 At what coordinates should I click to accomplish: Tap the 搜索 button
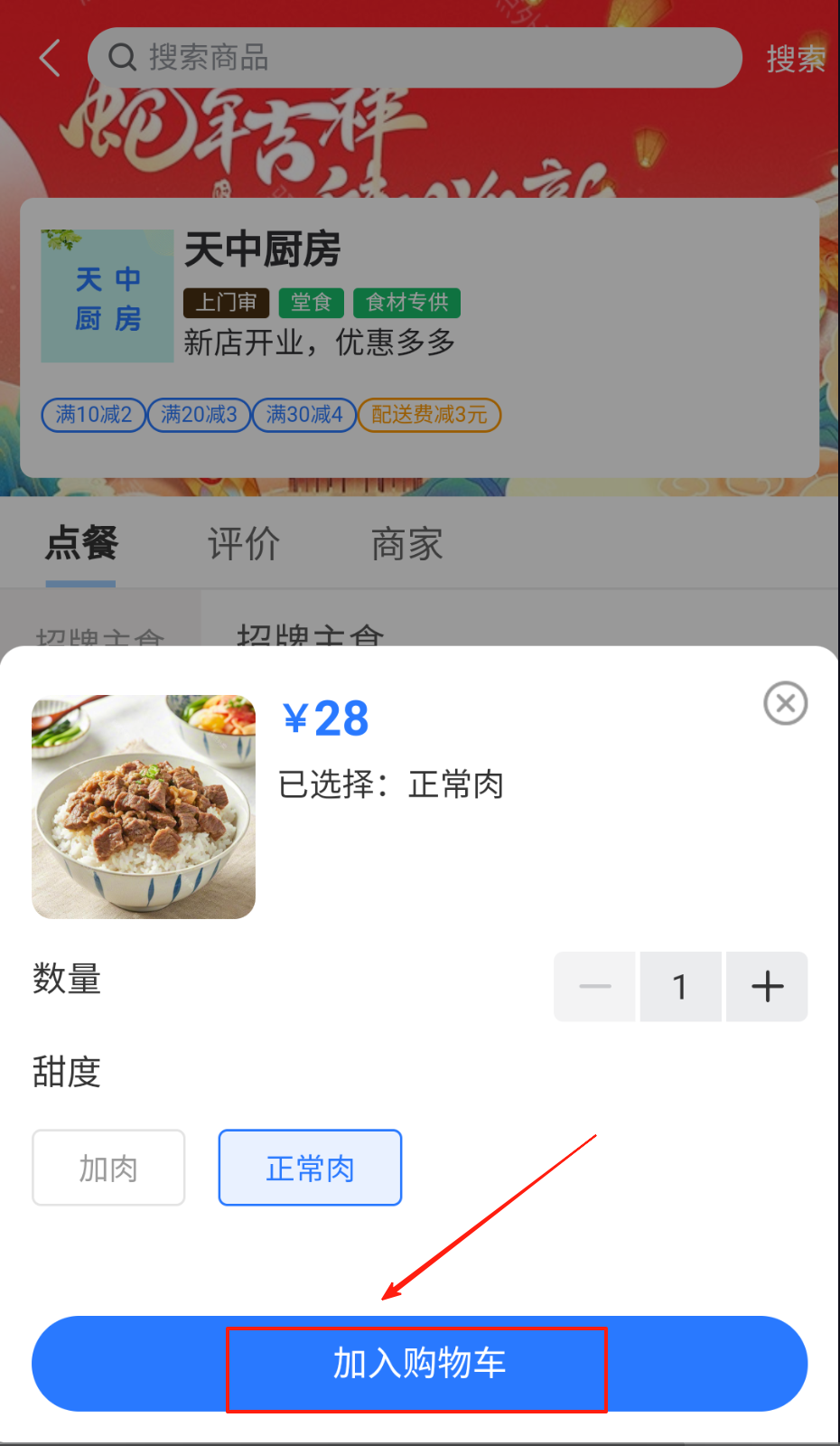click(796, 59)
